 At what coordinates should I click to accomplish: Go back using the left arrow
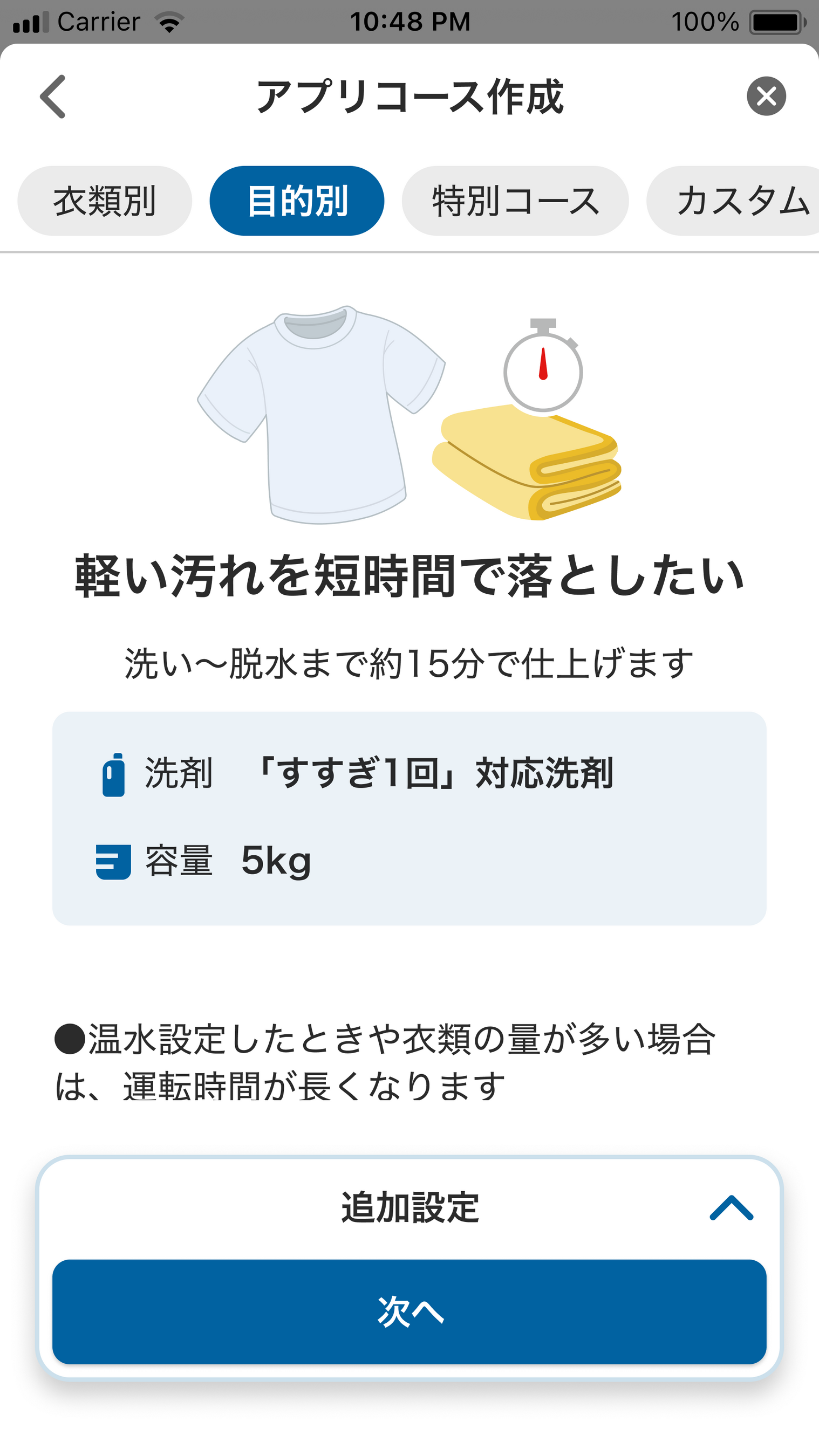coord(53,97)
